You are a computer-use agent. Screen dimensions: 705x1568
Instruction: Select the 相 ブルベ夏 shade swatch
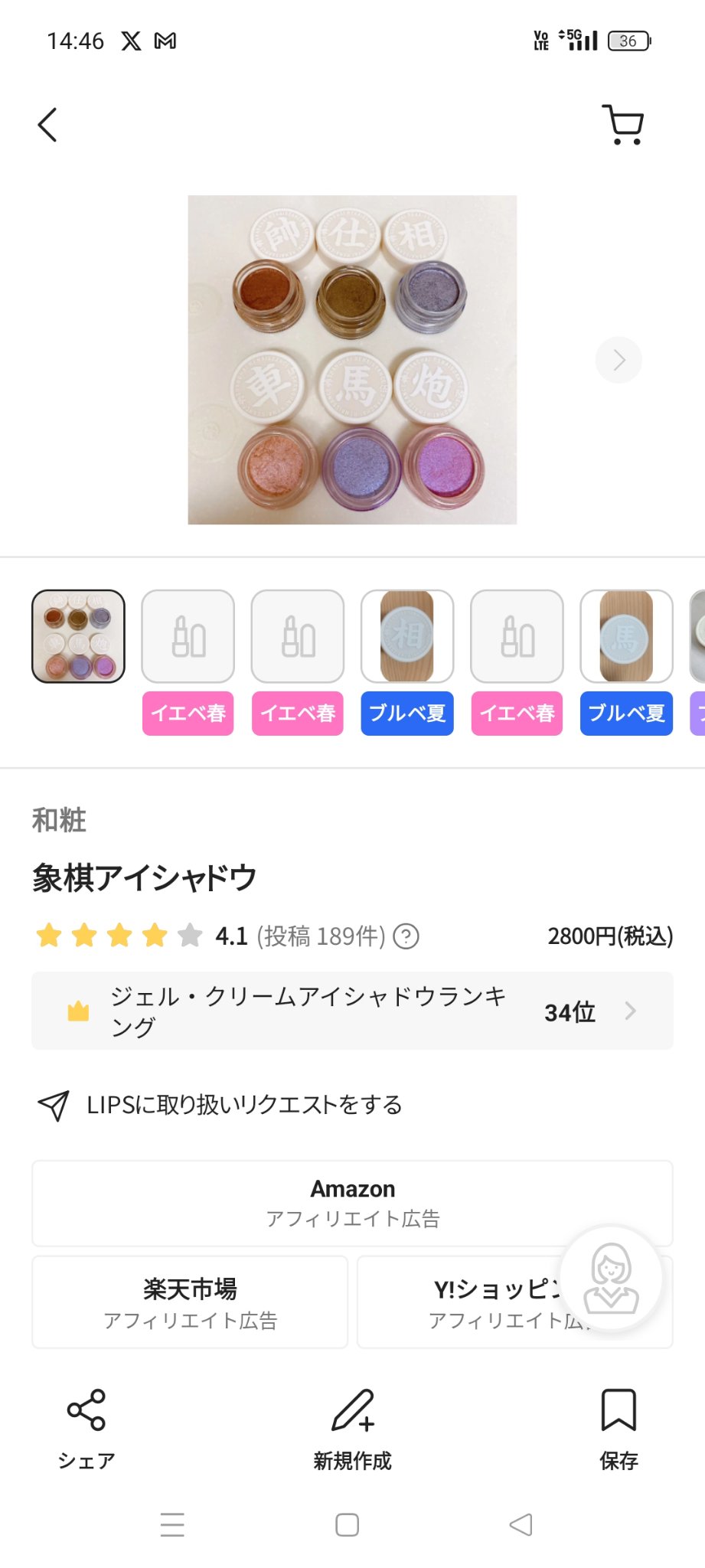pyautogui.click(x=406, y=637)
